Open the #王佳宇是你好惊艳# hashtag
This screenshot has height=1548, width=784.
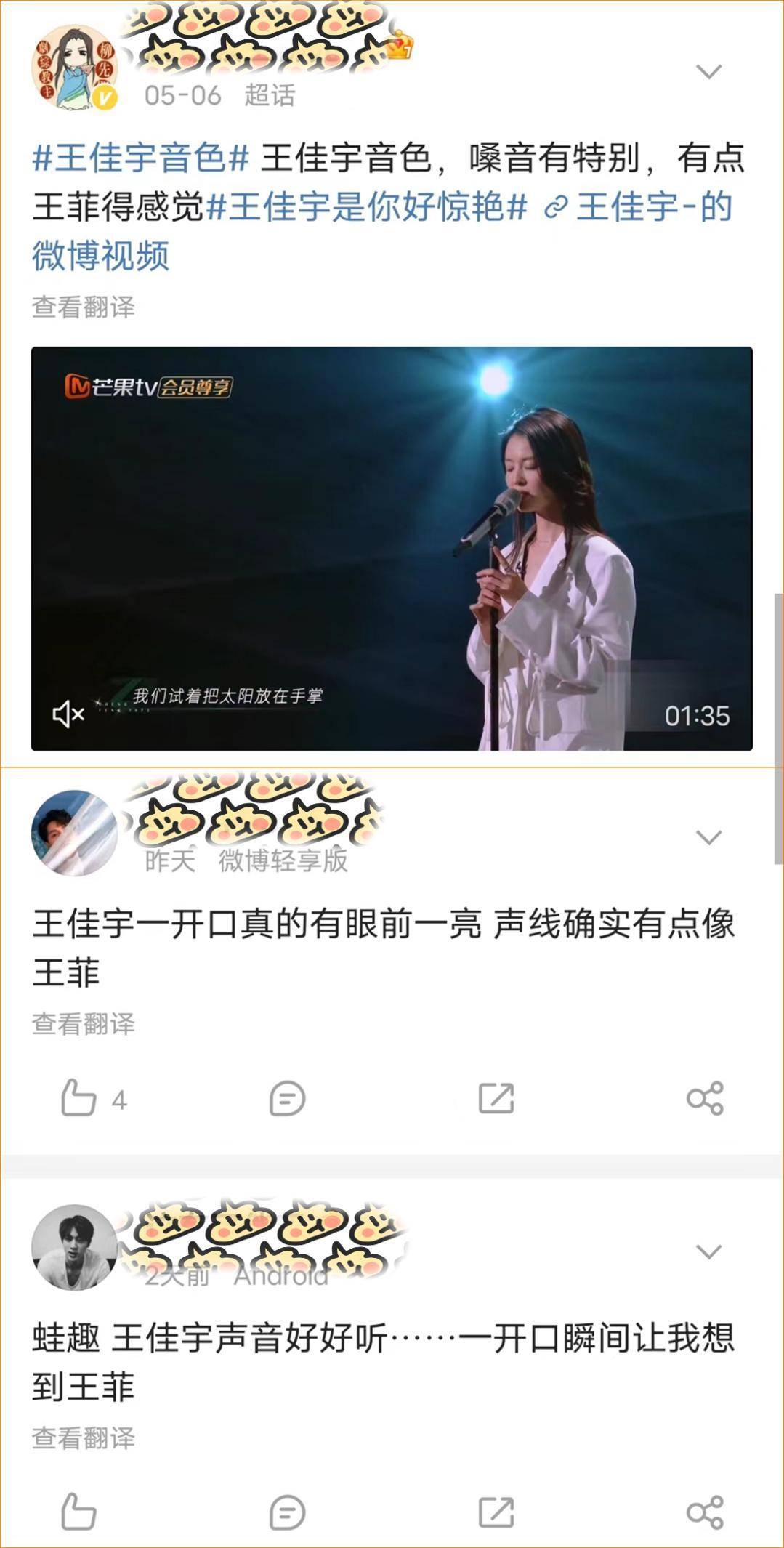point(367,207)
